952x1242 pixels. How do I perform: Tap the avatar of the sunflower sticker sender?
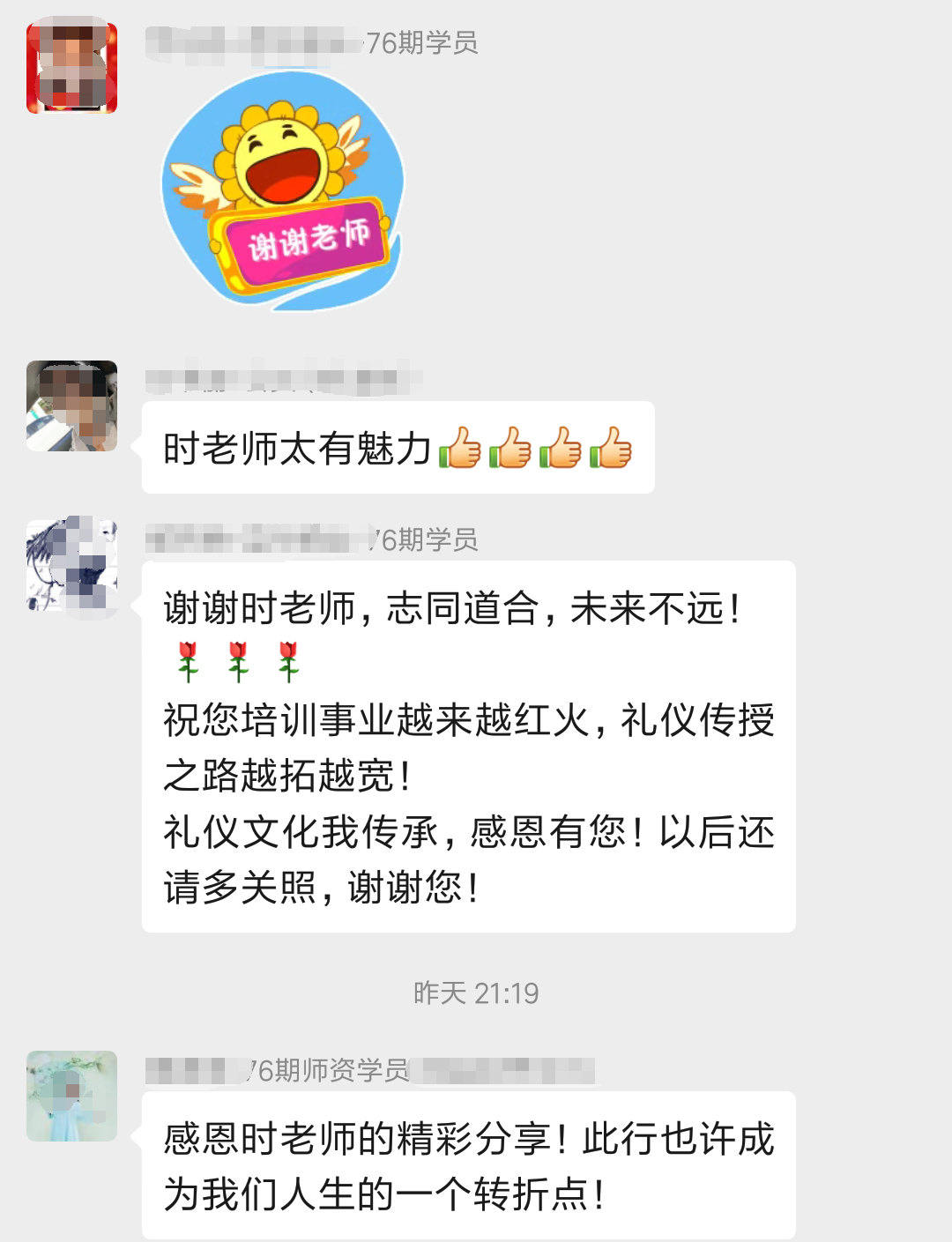tap(71, 68)
